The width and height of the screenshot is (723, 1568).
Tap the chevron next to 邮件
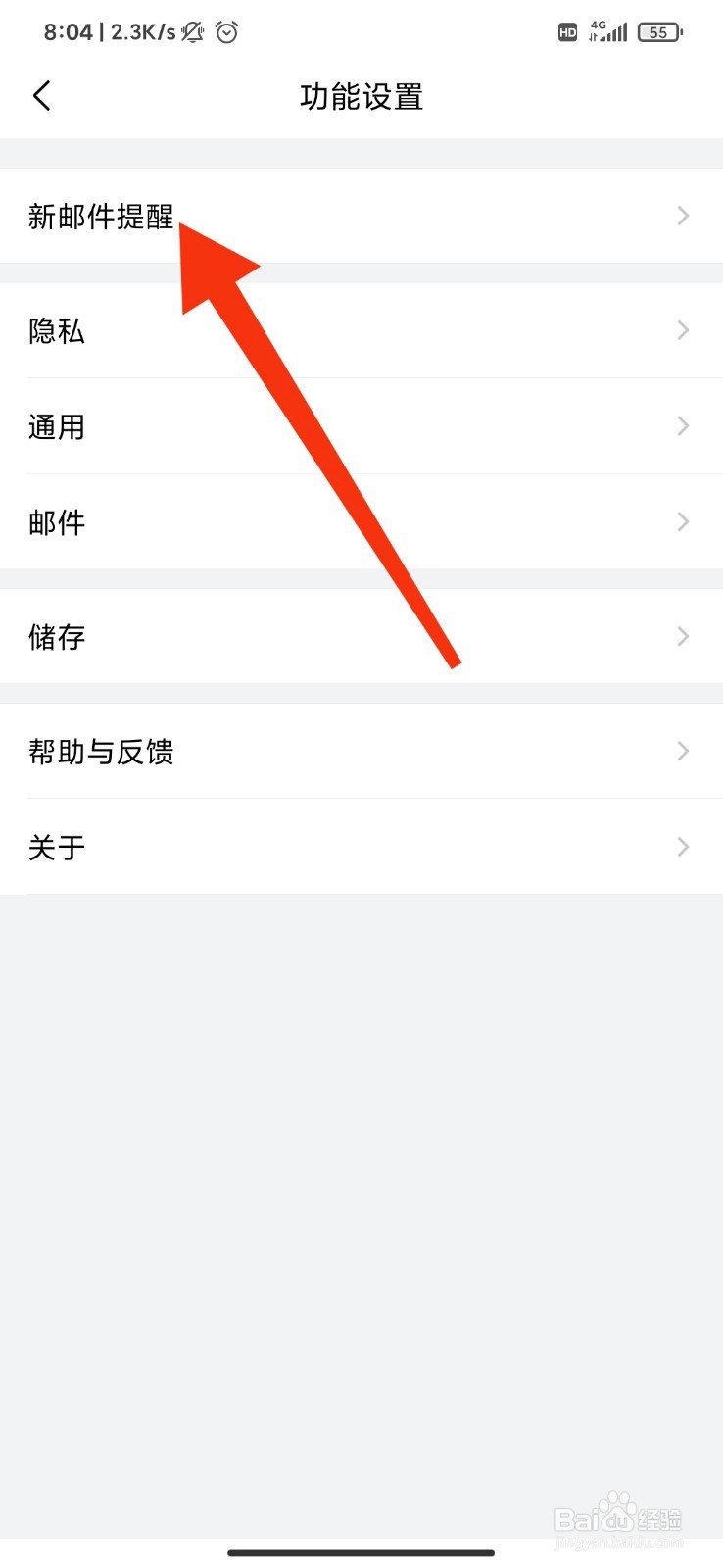683,522
